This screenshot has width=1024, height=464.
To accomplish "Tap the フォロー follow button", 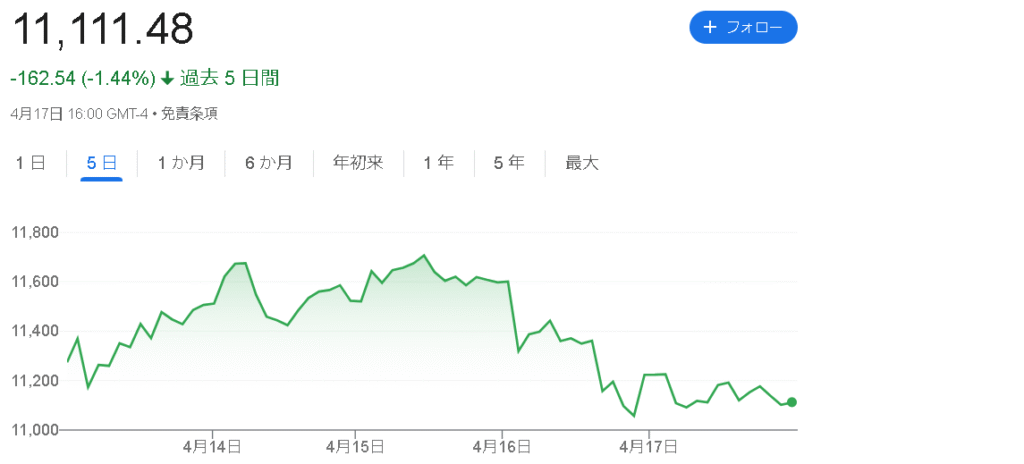I will click(743, 28).
